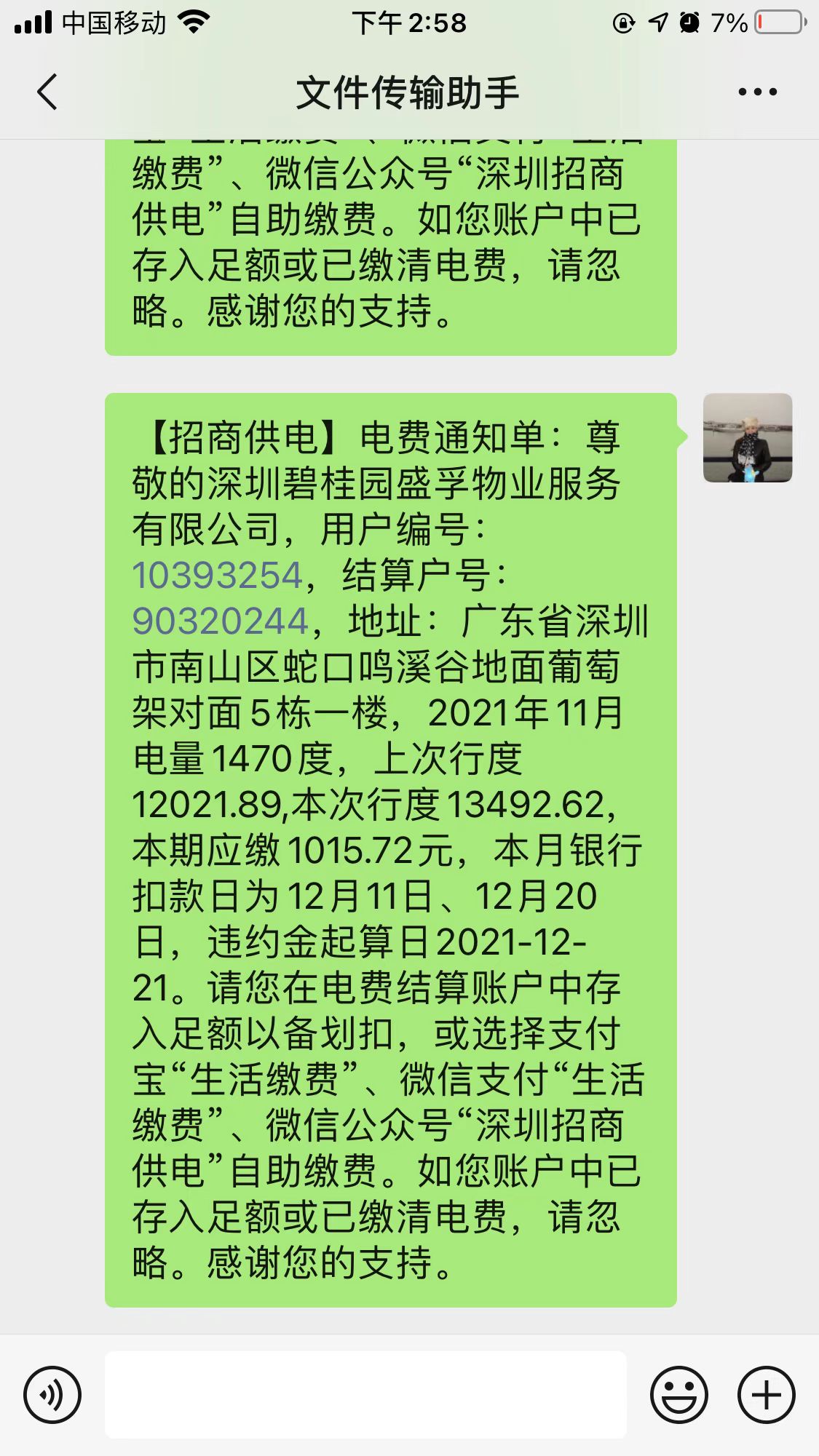This screenshot has width=819, height=1456.
Task: Tap the linked number 90320244
Action: (x=221, y=621)
